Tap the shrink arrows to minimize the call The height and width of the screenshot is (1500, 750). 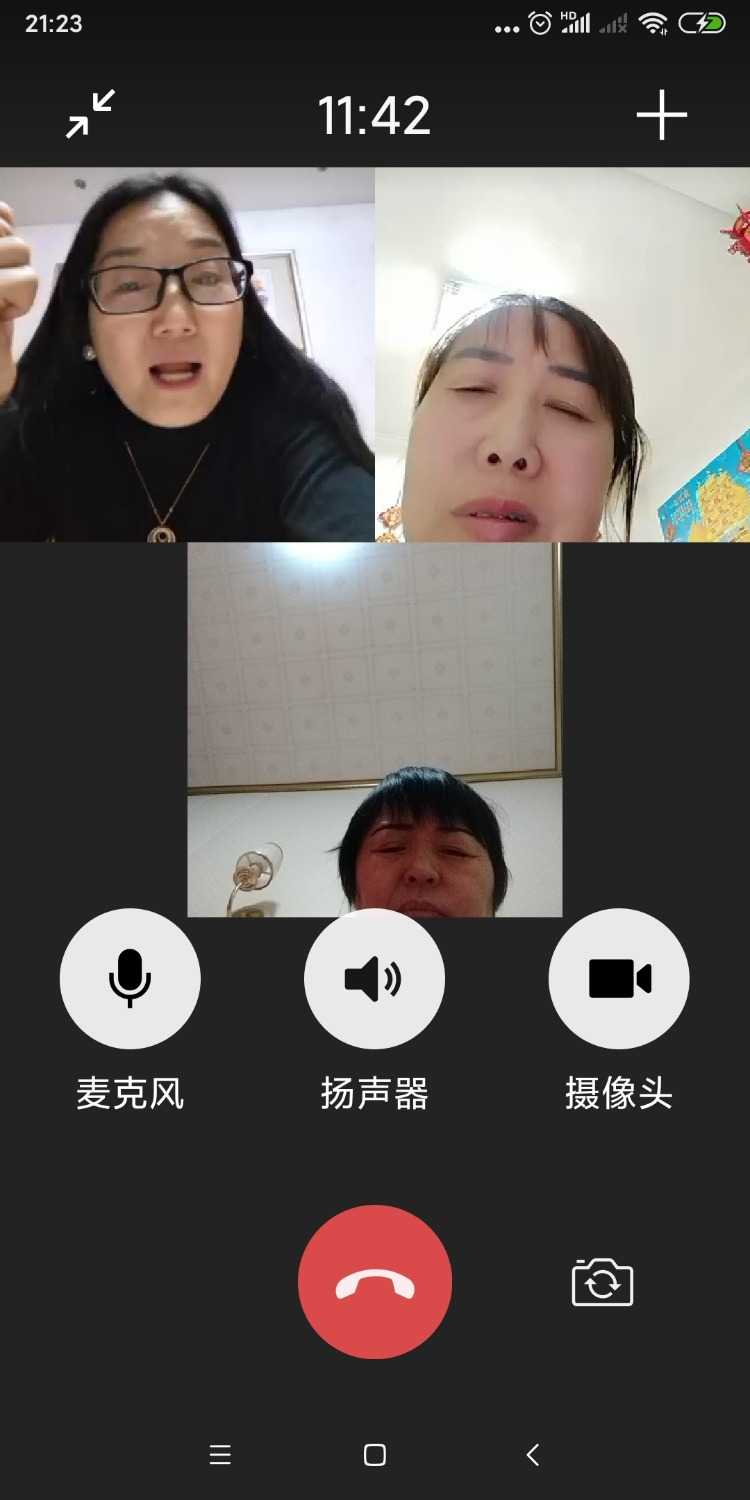(x=86, y=113)
